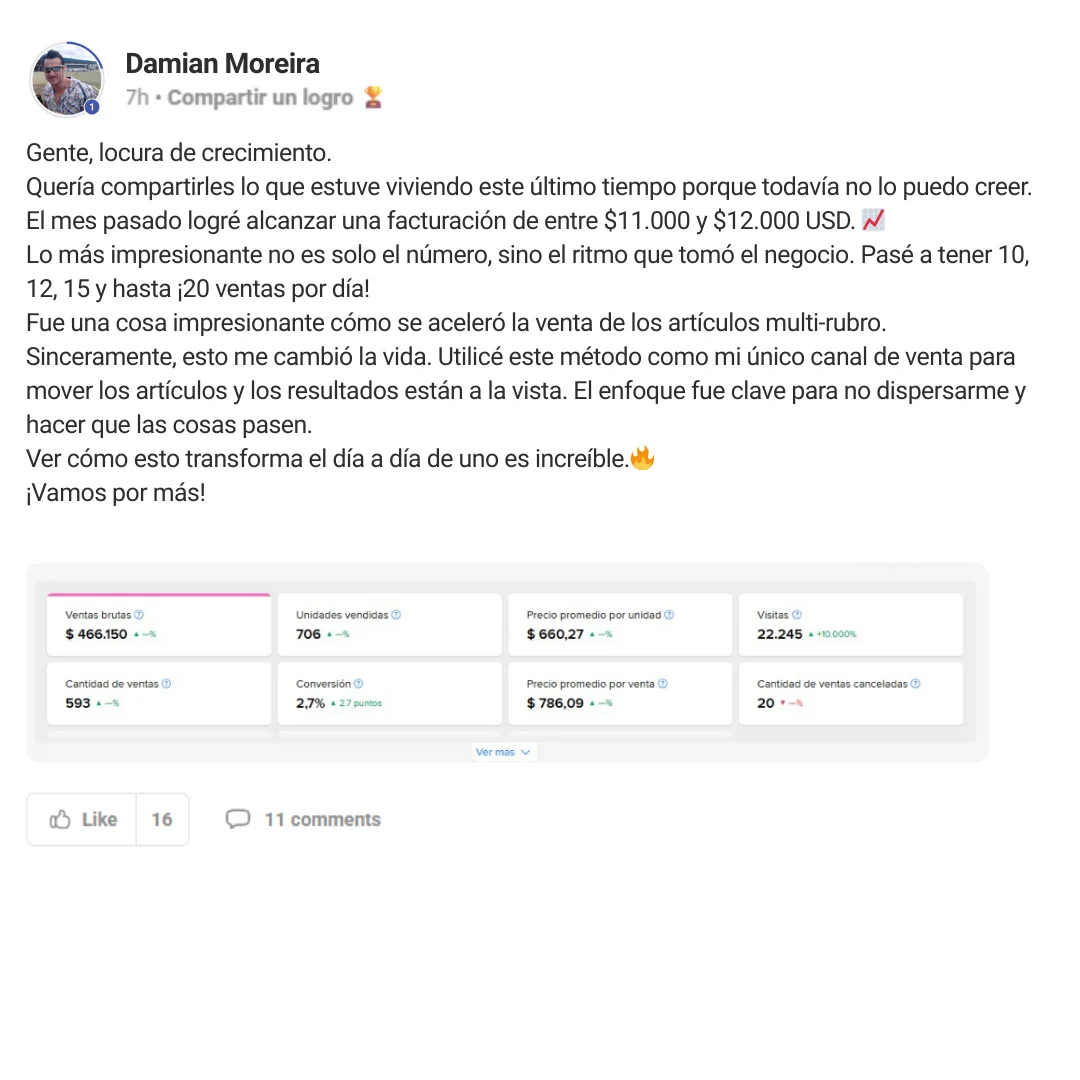Open the Compartir un logro category
The image size is (1080, 1080).
tap(260, 97)
